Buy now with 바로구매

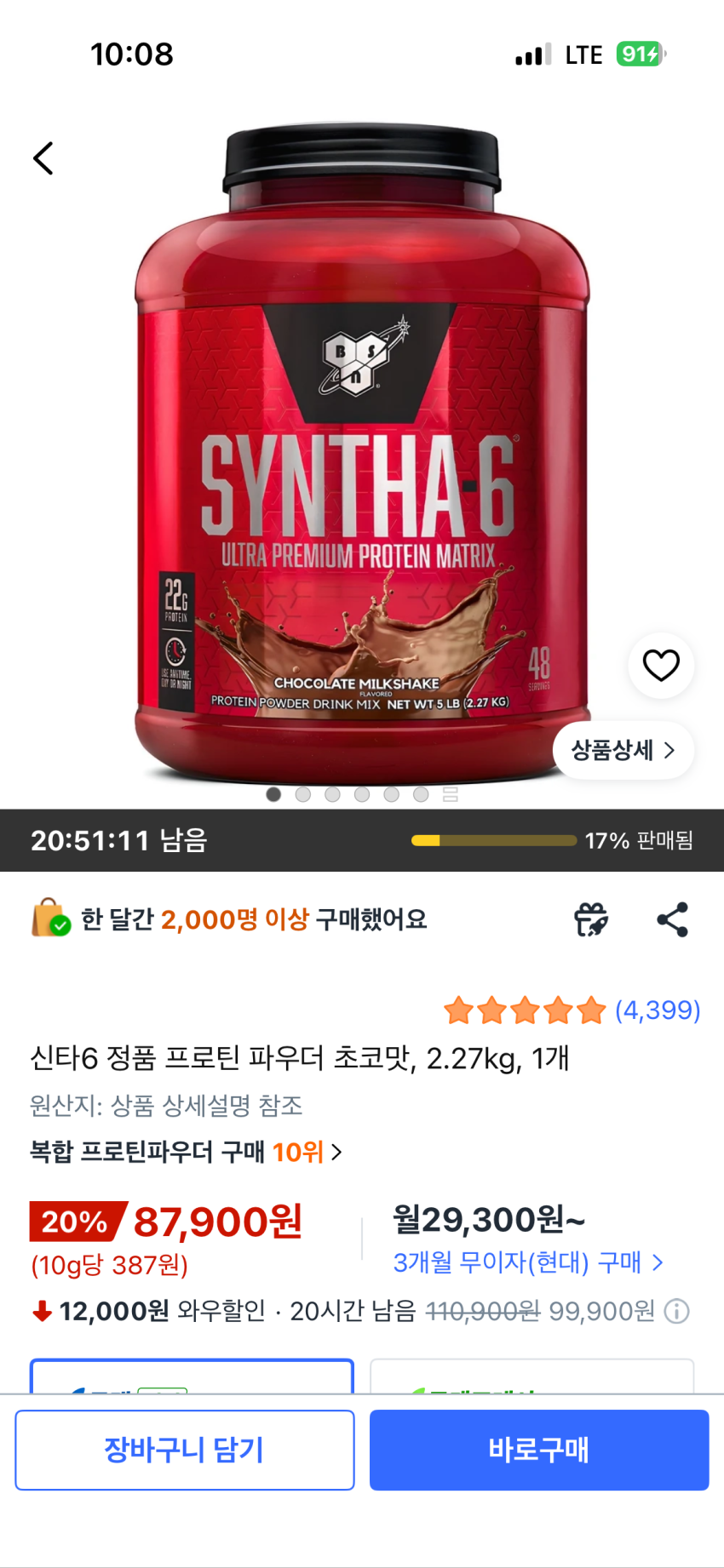(538, 1450)
